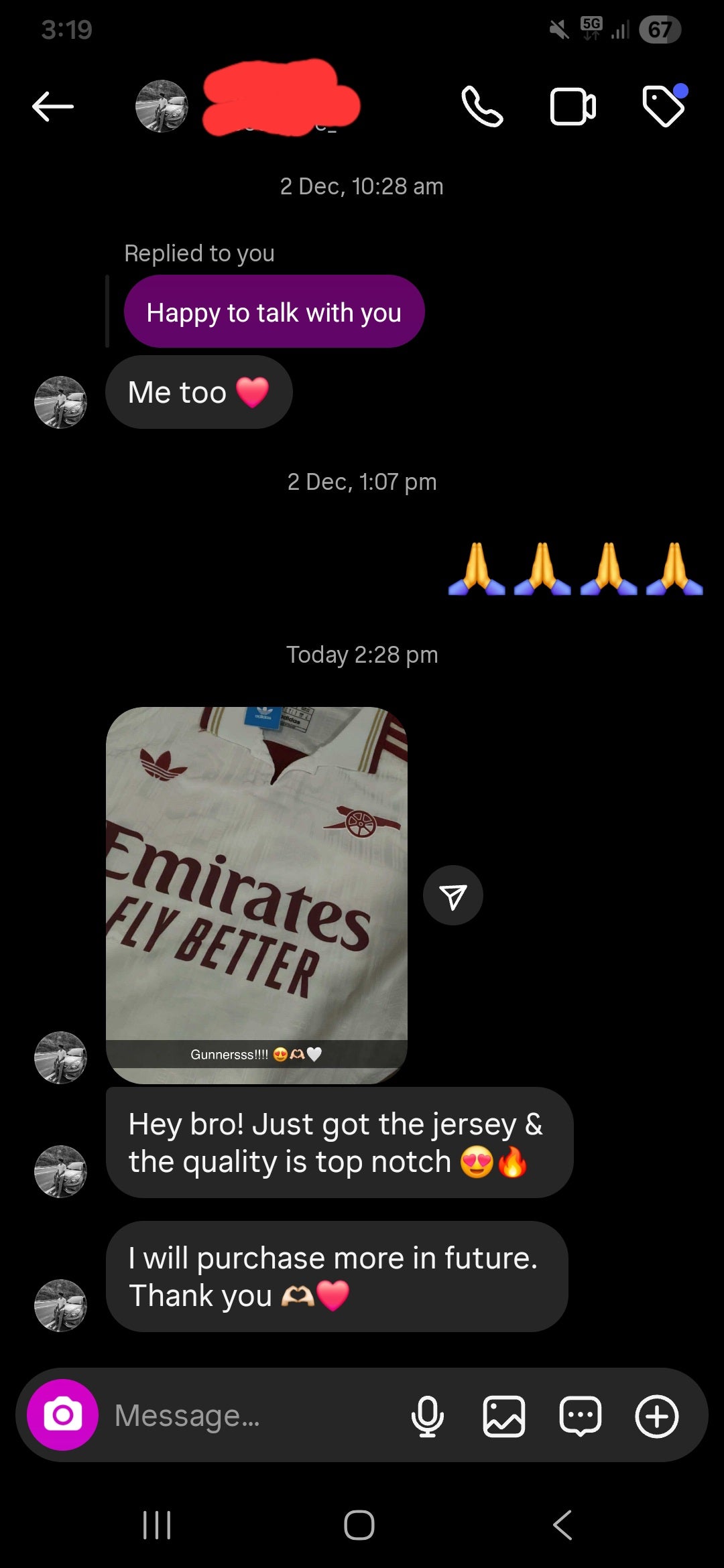Open the contact's profile picture in header
Screen dimensions: 724x1568
pyautogui.click(x=162, y=107)
